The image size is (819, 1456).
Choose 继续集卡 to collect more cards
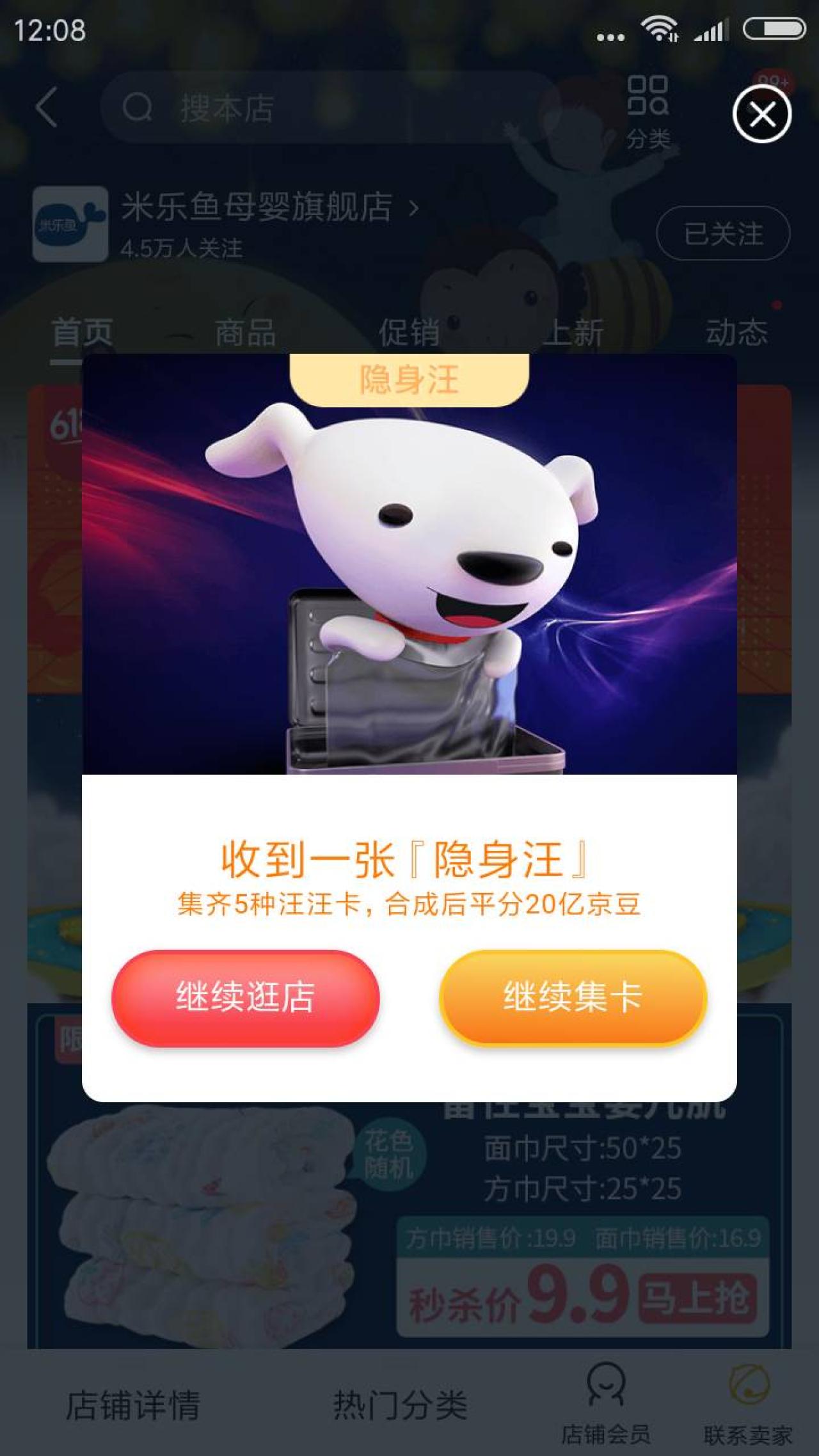[x=573, y=997]
